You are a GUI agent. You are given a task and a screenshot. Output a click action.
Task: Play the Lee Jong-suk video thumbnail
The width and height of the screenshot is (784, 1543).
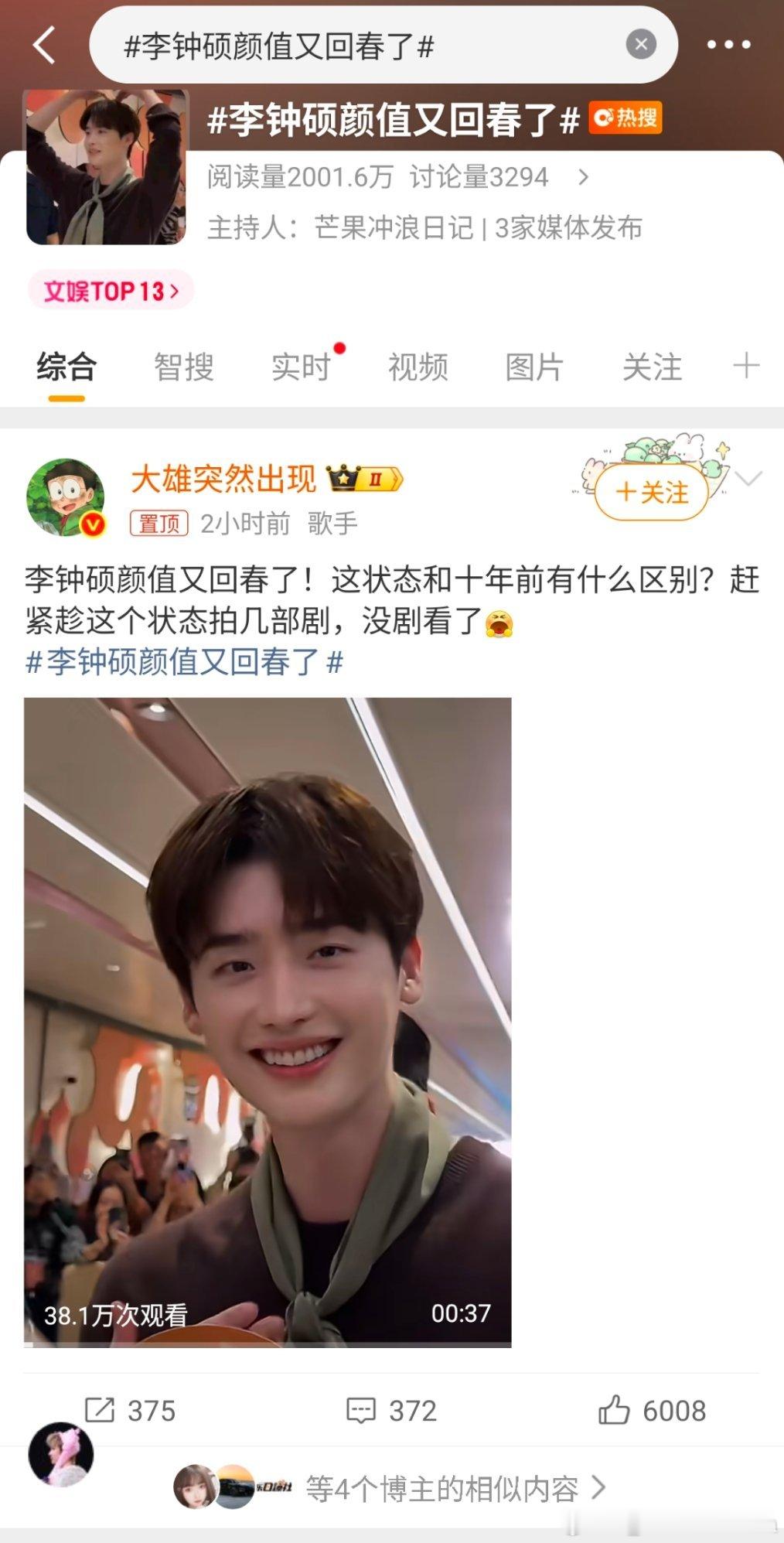268,1005
